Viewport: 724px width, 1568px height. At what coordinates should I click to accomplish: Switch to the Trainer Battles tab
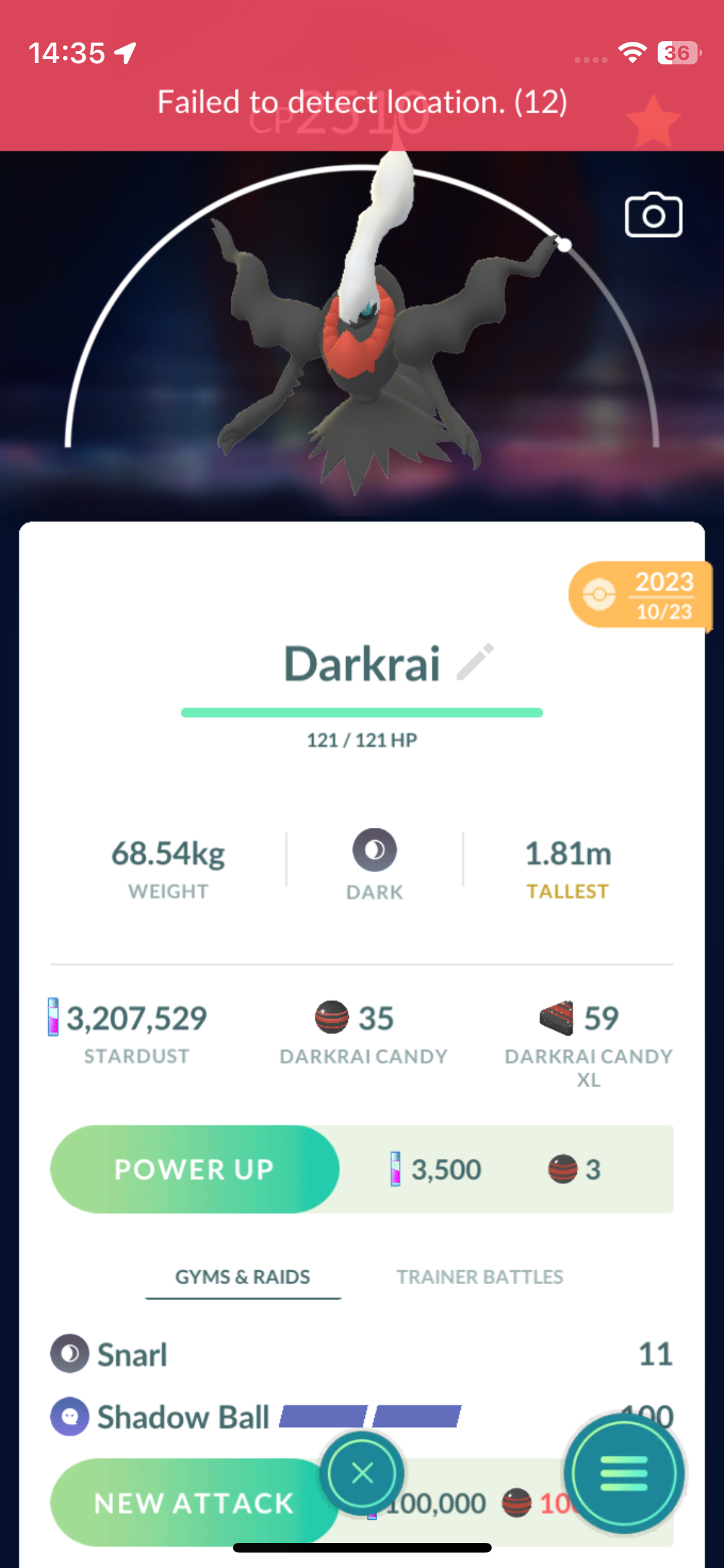pos(479,1277)
